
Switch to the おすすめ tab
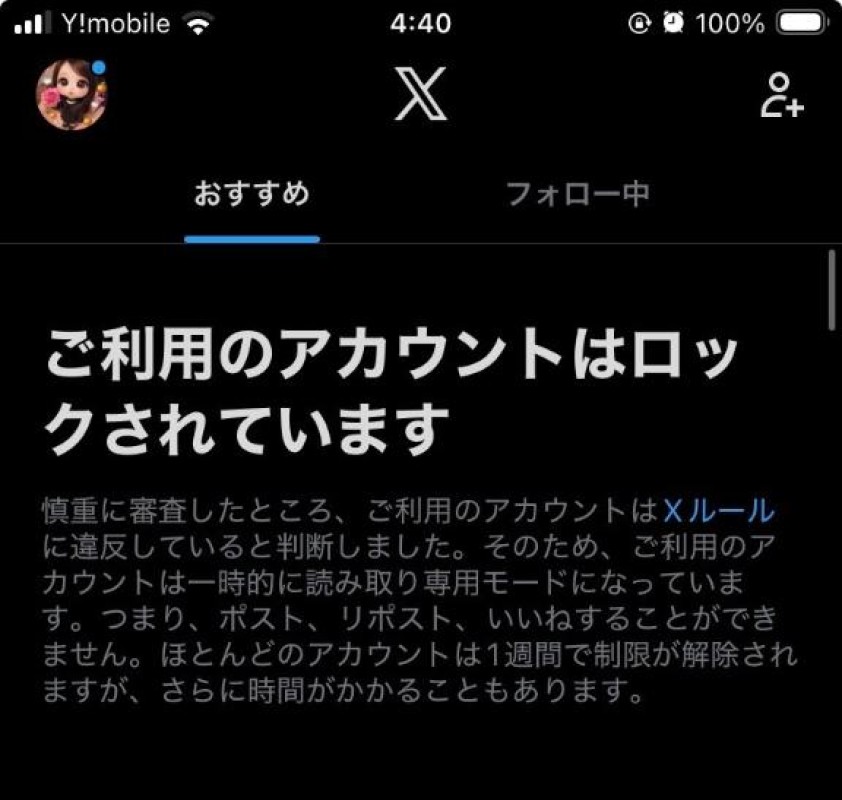252,193
